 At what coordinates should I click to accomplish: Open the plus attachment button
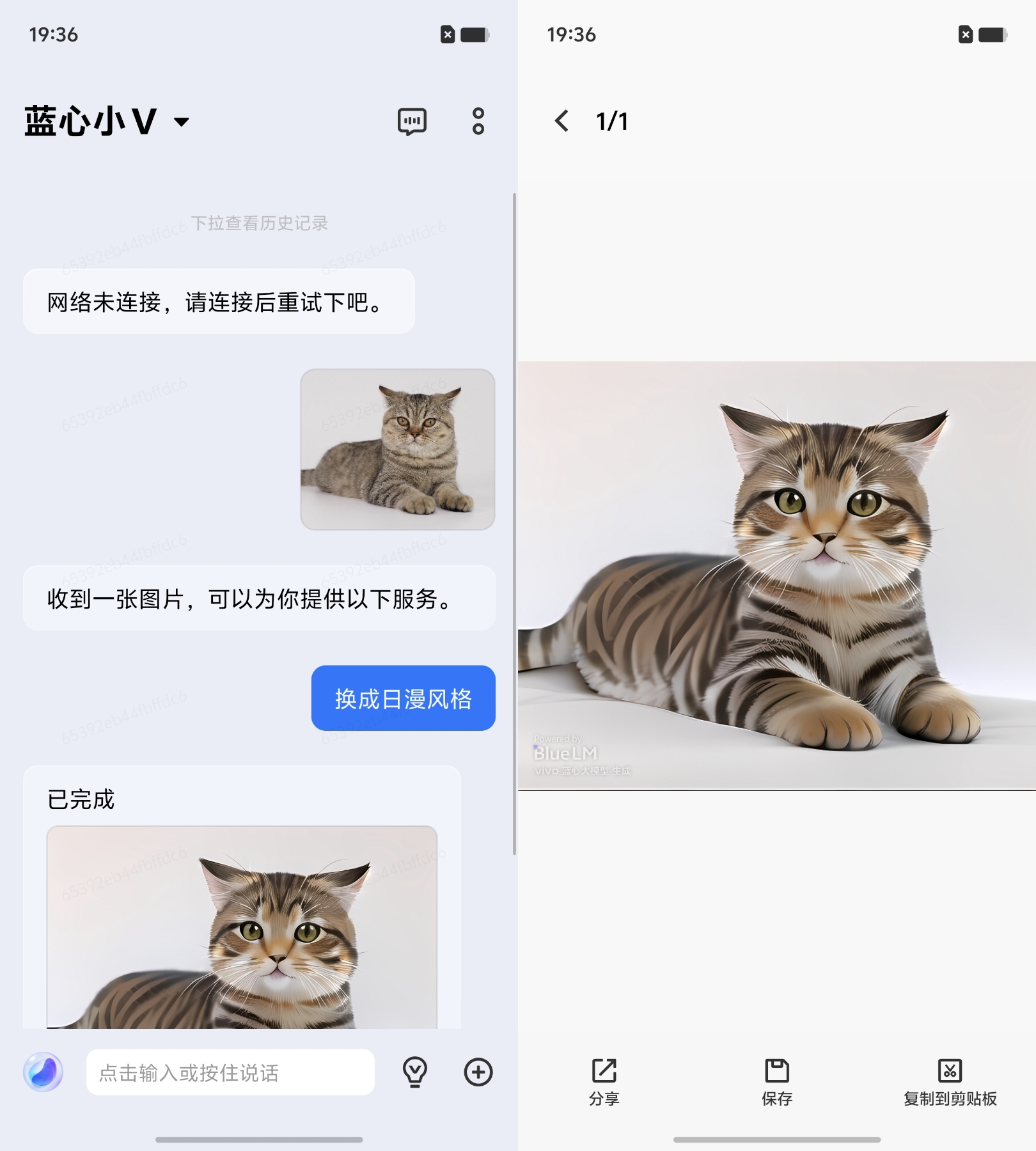(x=478, y=1072)
